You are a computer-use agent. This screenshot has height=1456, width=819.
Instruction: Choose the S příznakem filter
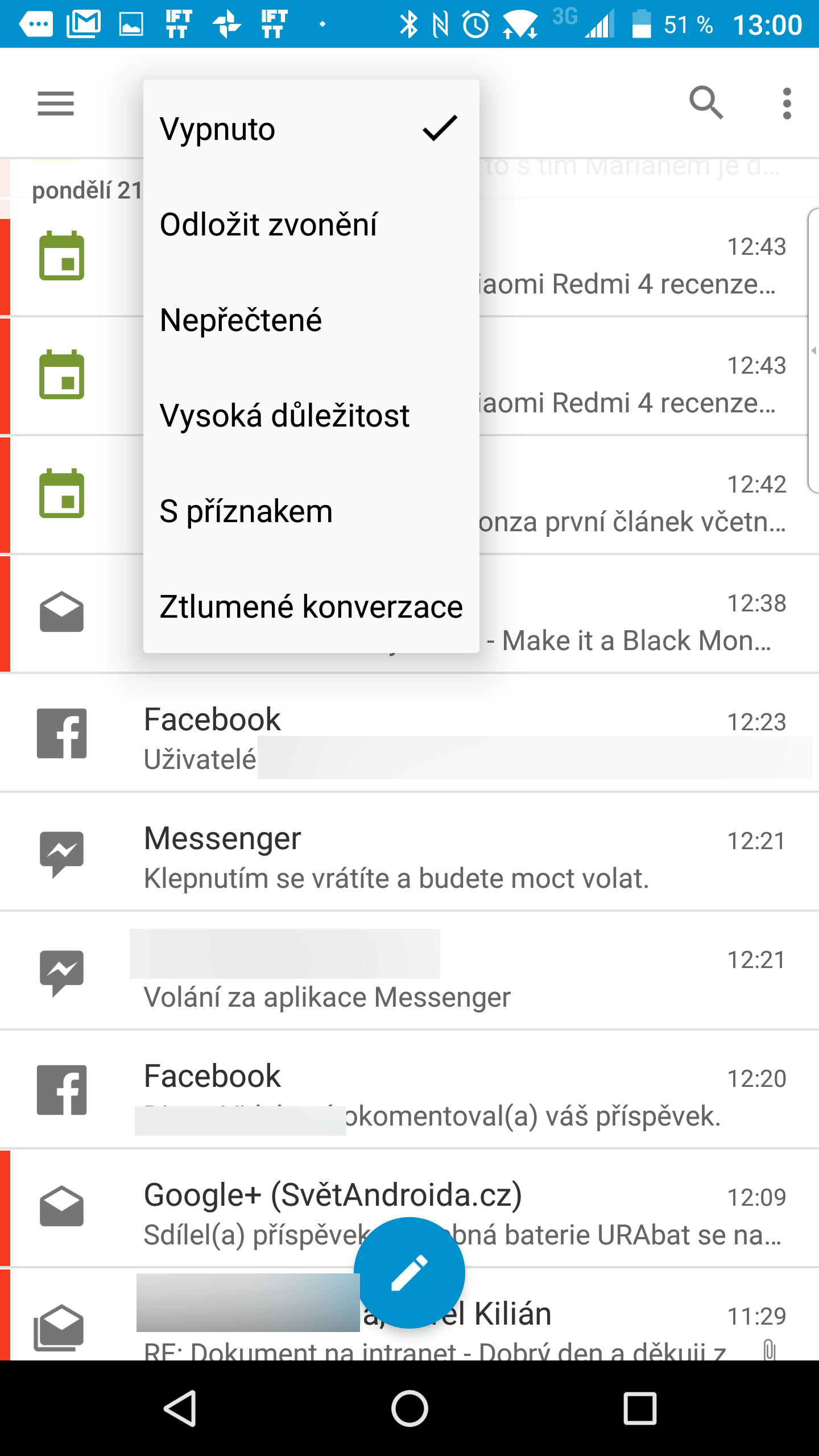pyautogui.click(x=311, y=511)
